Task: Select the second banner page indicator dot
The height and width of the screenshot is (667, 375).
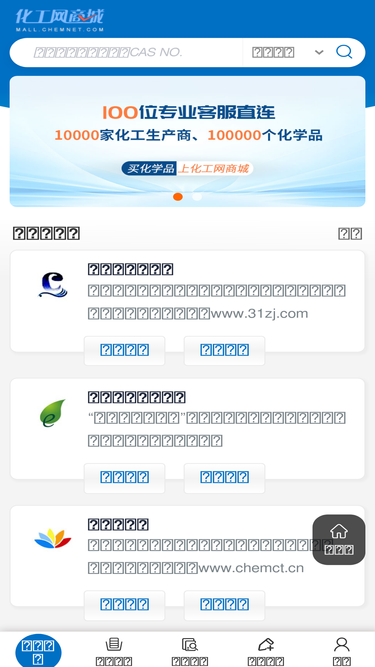Action: [197, 197]
